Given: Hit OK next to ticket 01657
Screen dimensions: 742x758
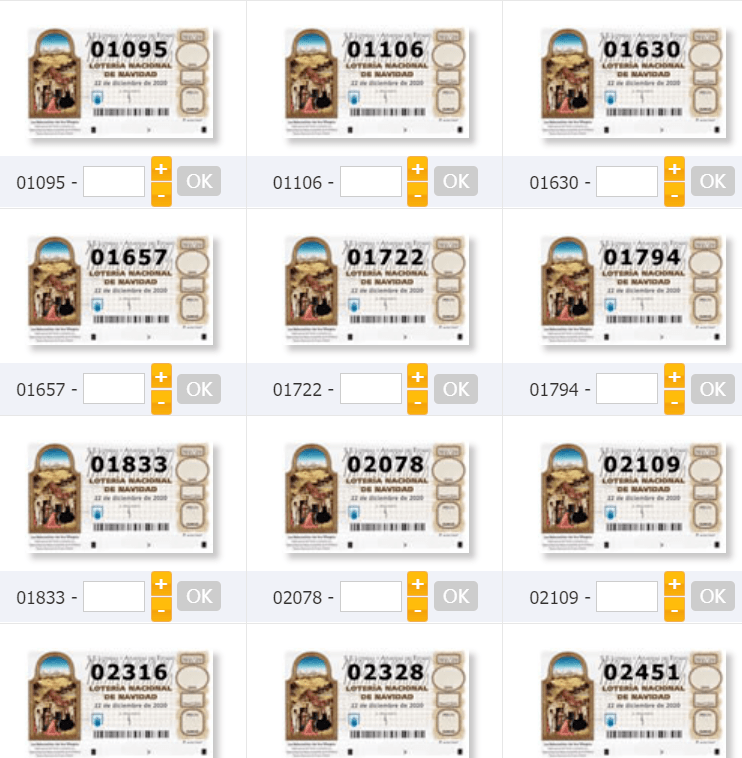Looking at the screenshot, I should 199,389.
